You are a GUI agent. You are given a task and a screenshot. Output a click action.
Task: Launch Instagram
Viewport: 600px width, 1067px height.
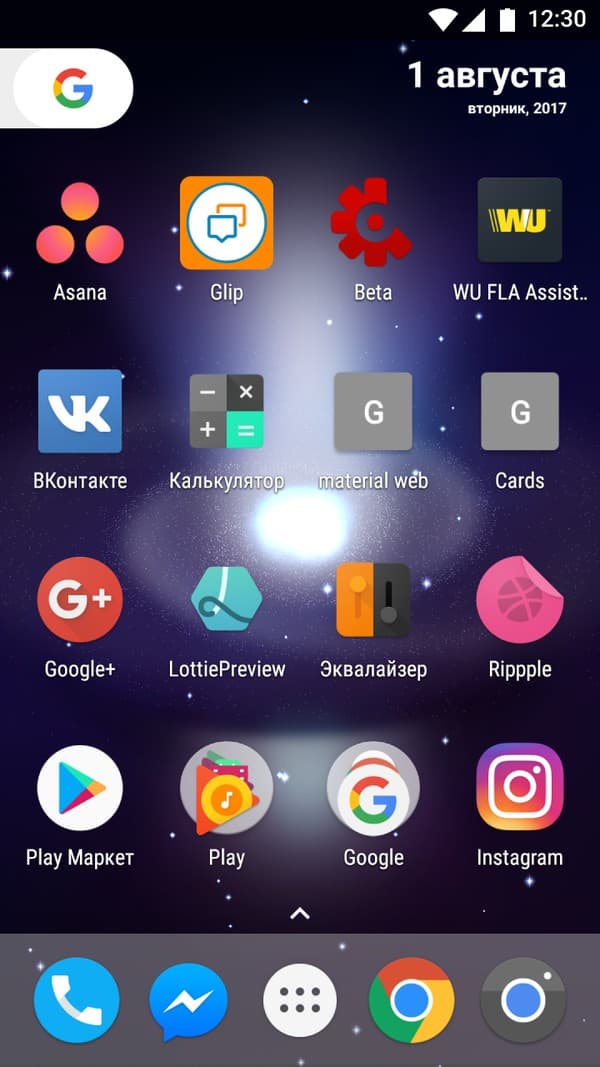(519, 788)
